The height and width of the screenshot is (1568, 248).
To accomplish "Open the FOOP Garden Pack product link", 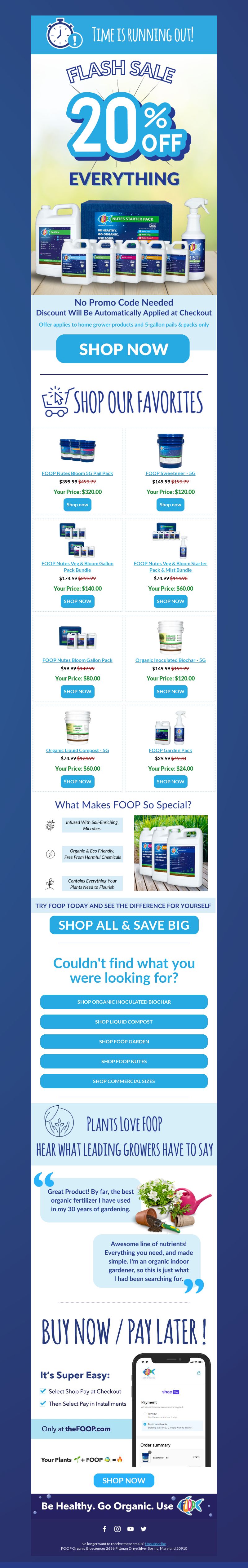I will tap(170, 750).
